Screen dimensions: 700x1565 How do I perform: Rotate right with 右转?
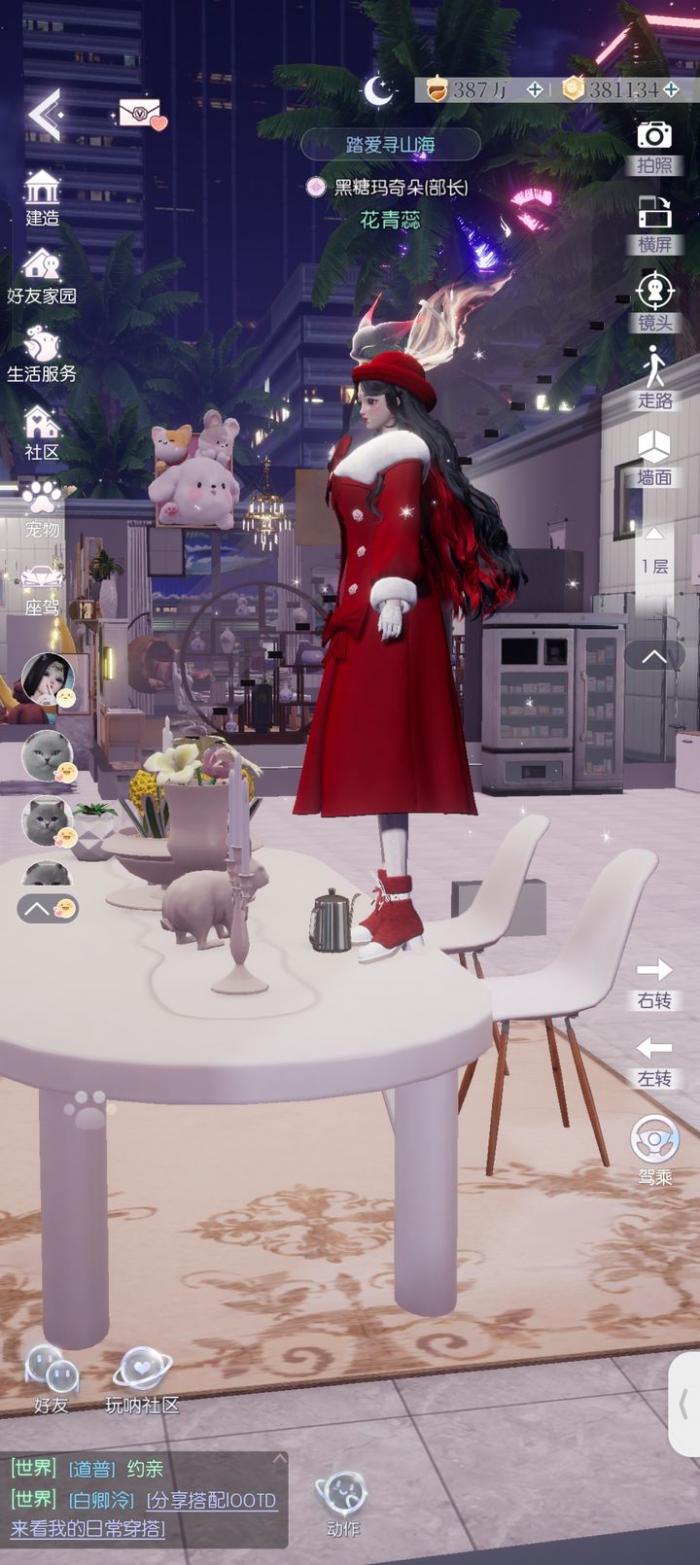[x=655, y=981]
